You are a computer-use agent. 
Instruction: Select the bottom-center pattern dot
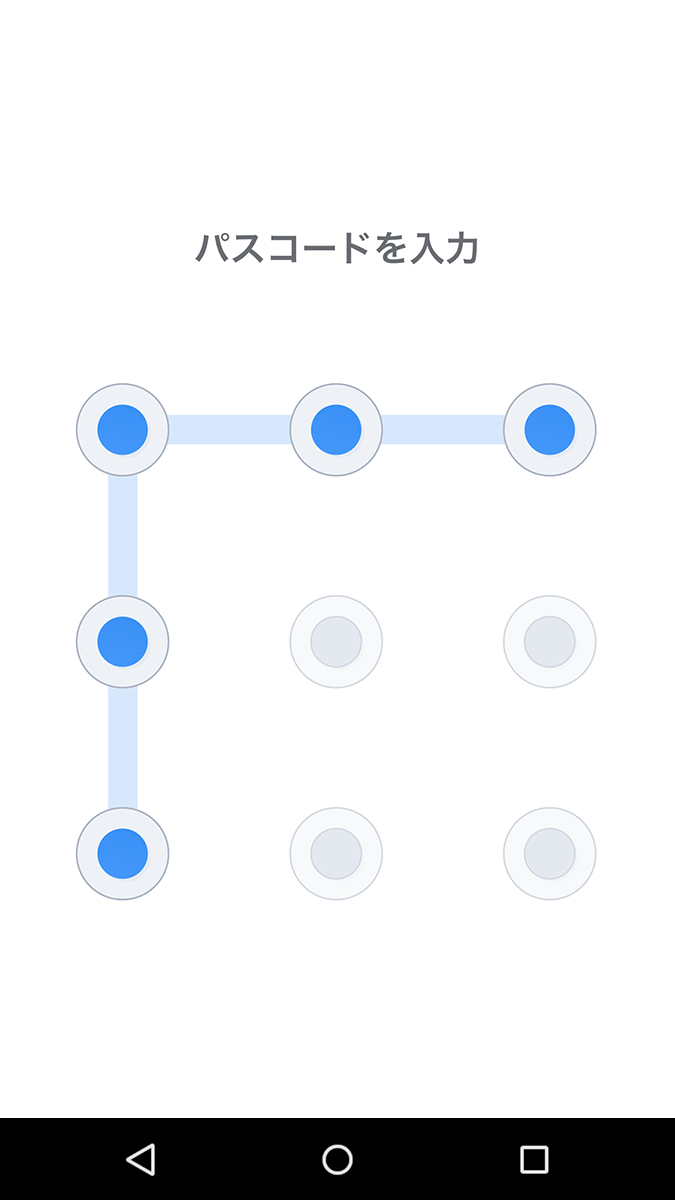[x=336, y=854]
